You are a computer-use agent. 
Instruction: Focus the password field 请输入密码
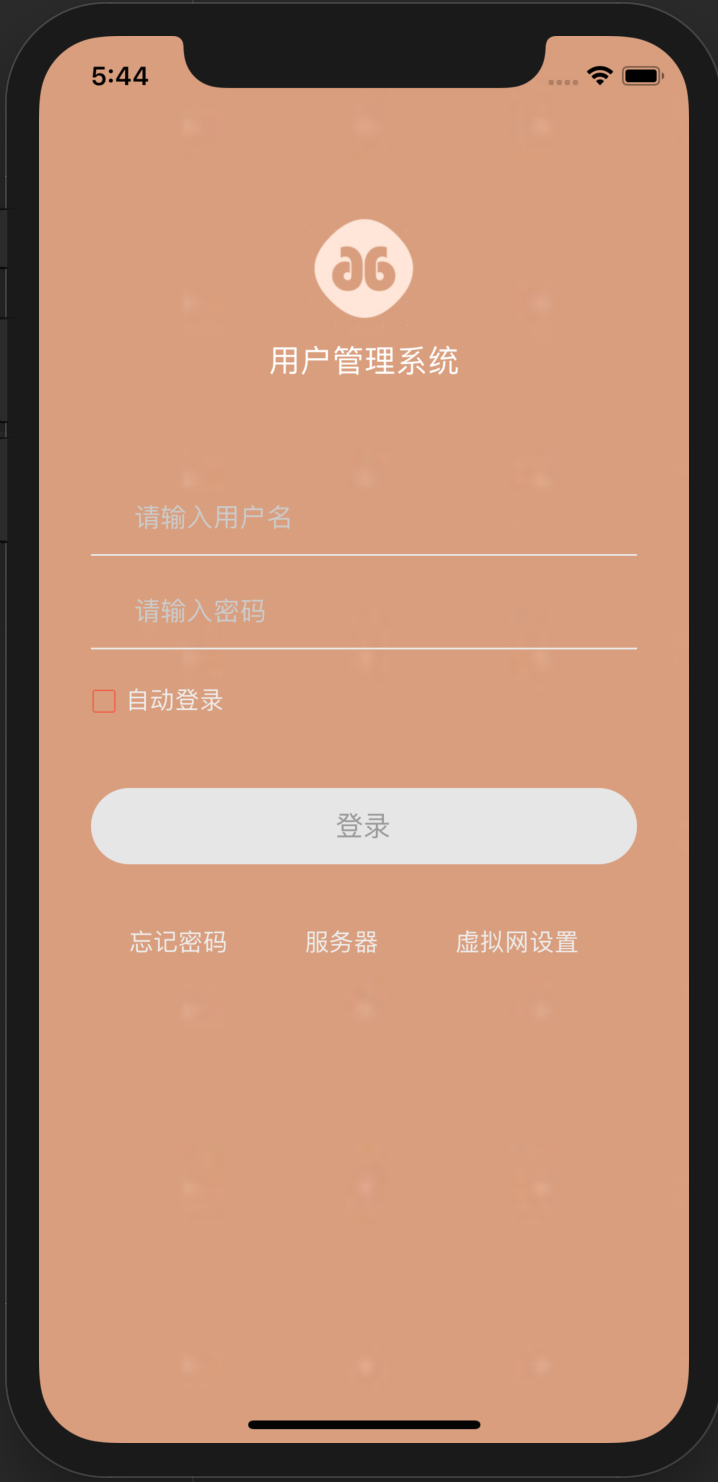tap(363, 611)
